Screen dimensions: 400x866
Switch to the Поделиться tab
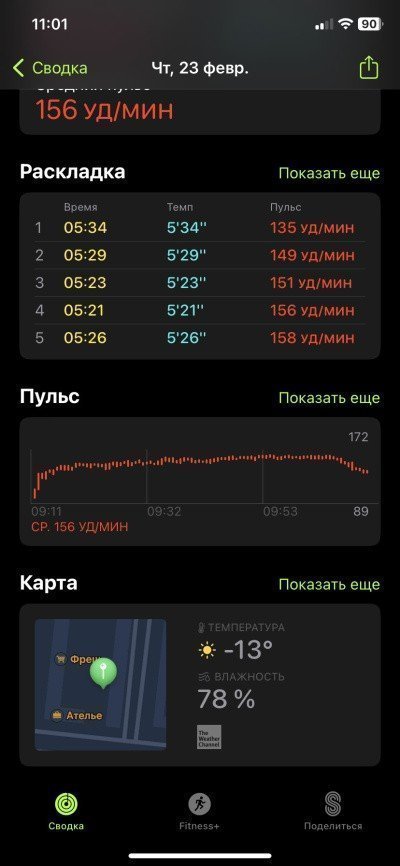click(333, 812)
